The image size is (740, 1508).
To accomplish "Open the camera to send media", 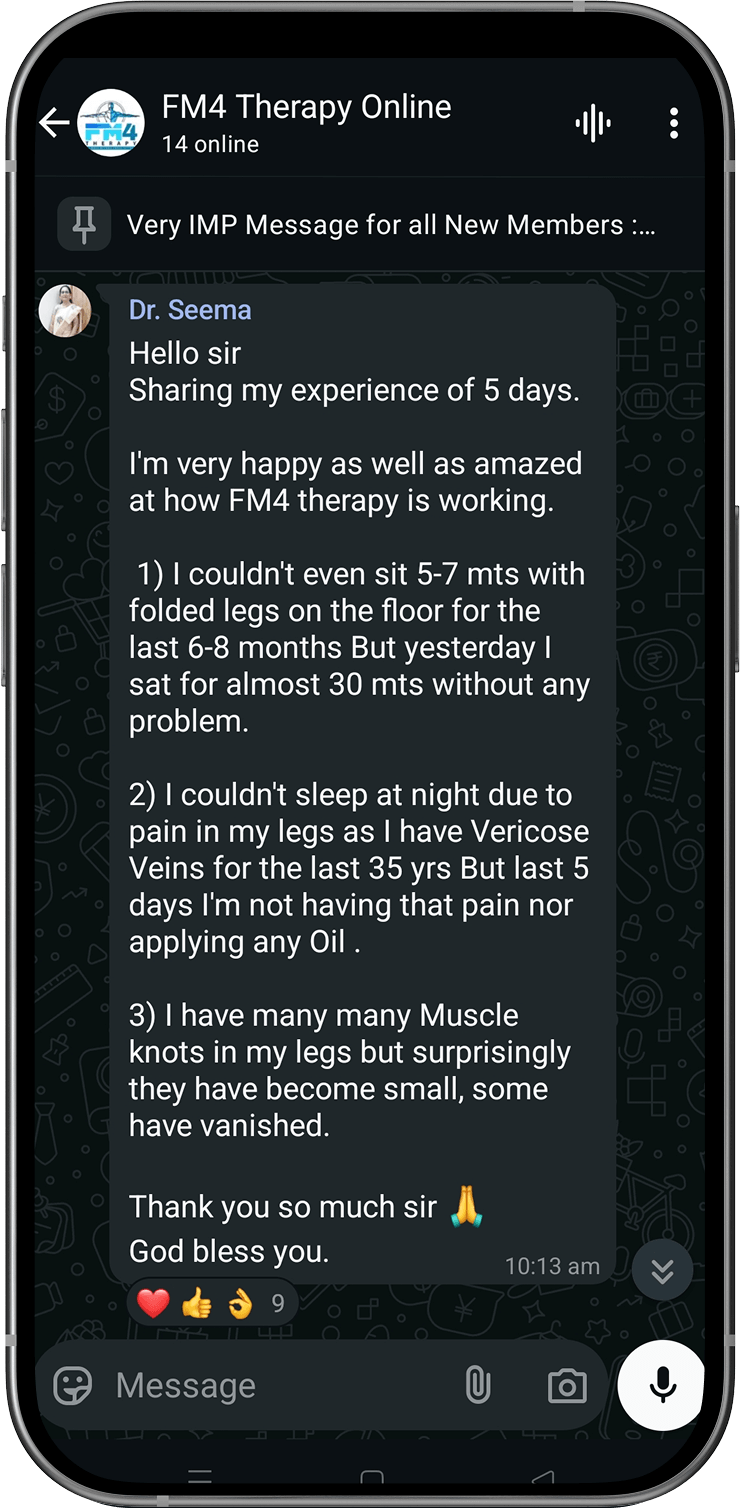I will 567,1386.
